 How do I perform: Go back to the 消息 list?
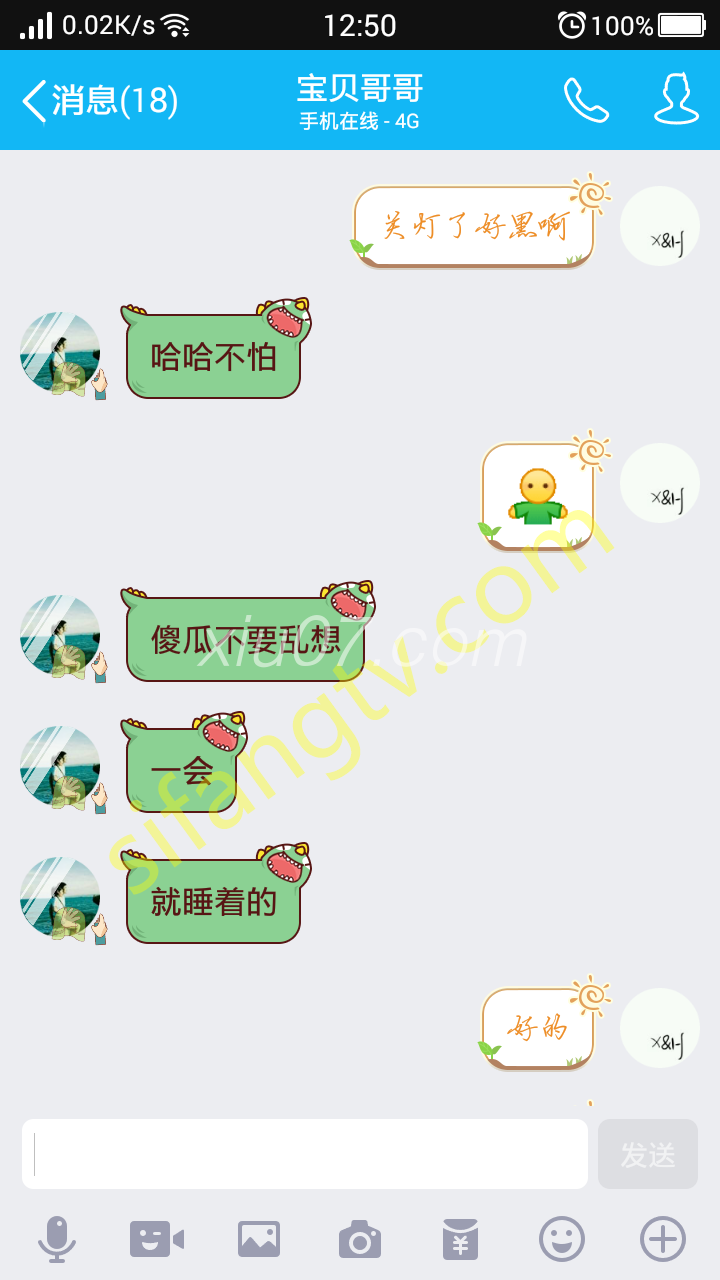(x=98, y=101)
